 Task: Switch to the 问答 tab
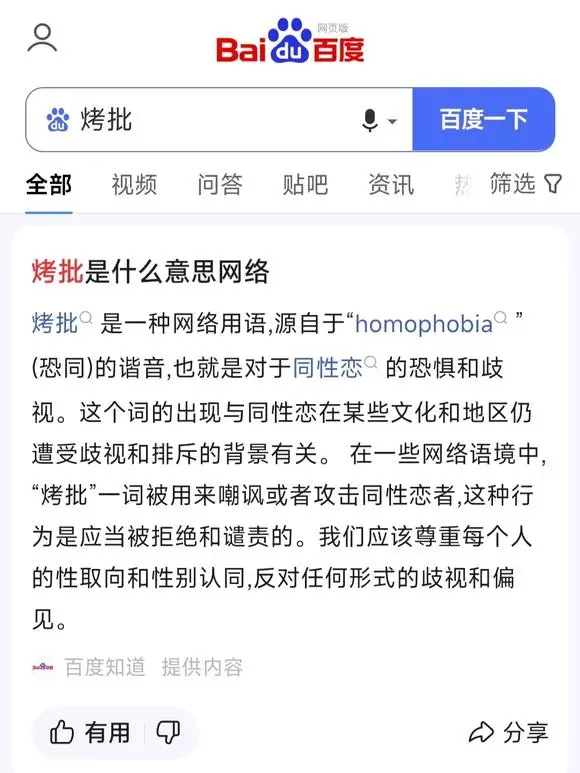pyautogui.click(x=220, y=185)
